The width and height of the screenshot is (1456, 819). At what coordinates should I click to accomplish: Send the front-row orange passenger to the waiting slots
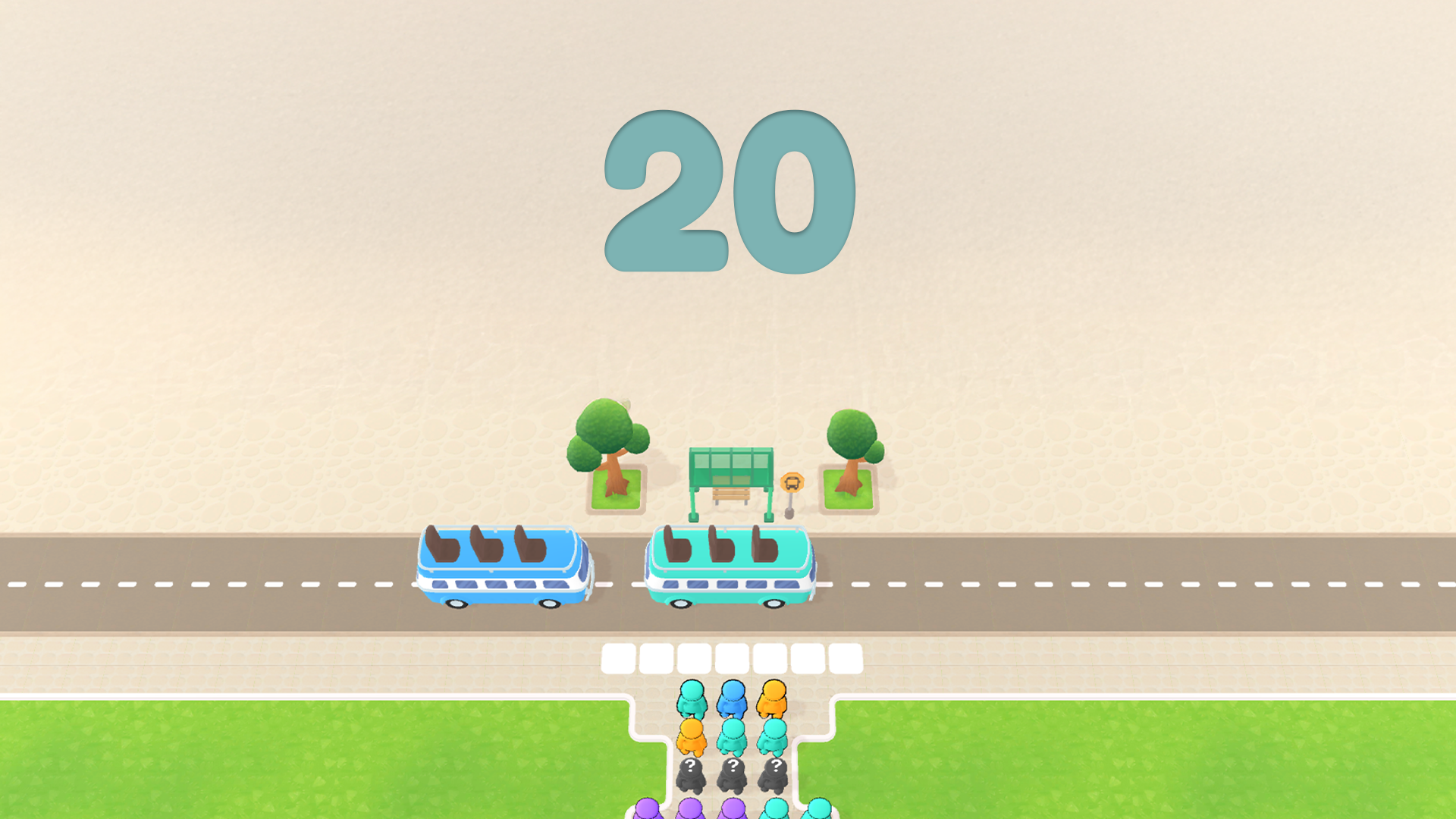click(x=773, y=698)
